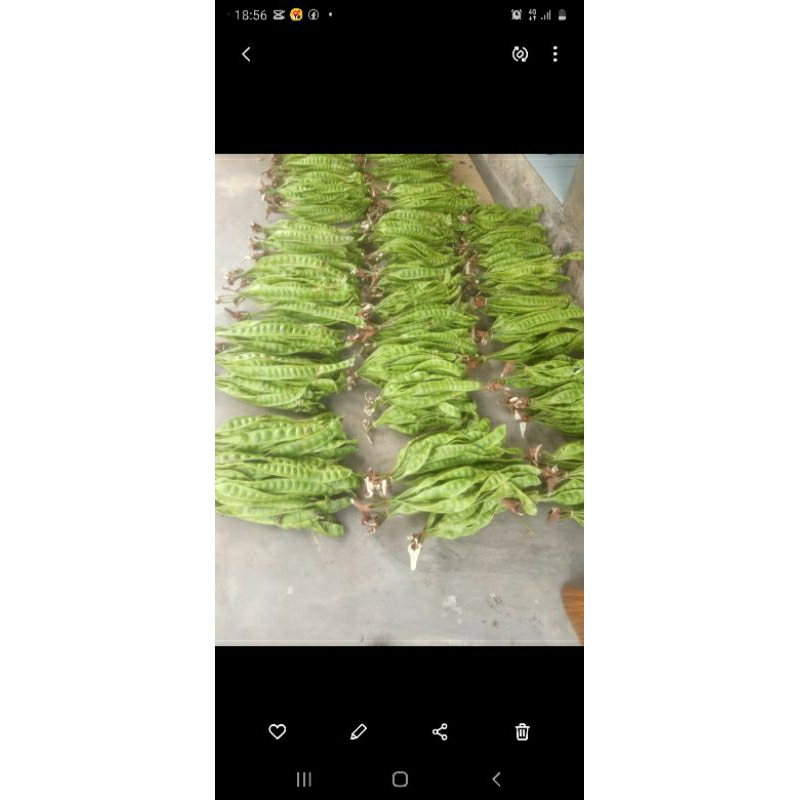This screenshot has height=800, width=800.
Task: Go to the home screen
Action: tap(400, 780)
